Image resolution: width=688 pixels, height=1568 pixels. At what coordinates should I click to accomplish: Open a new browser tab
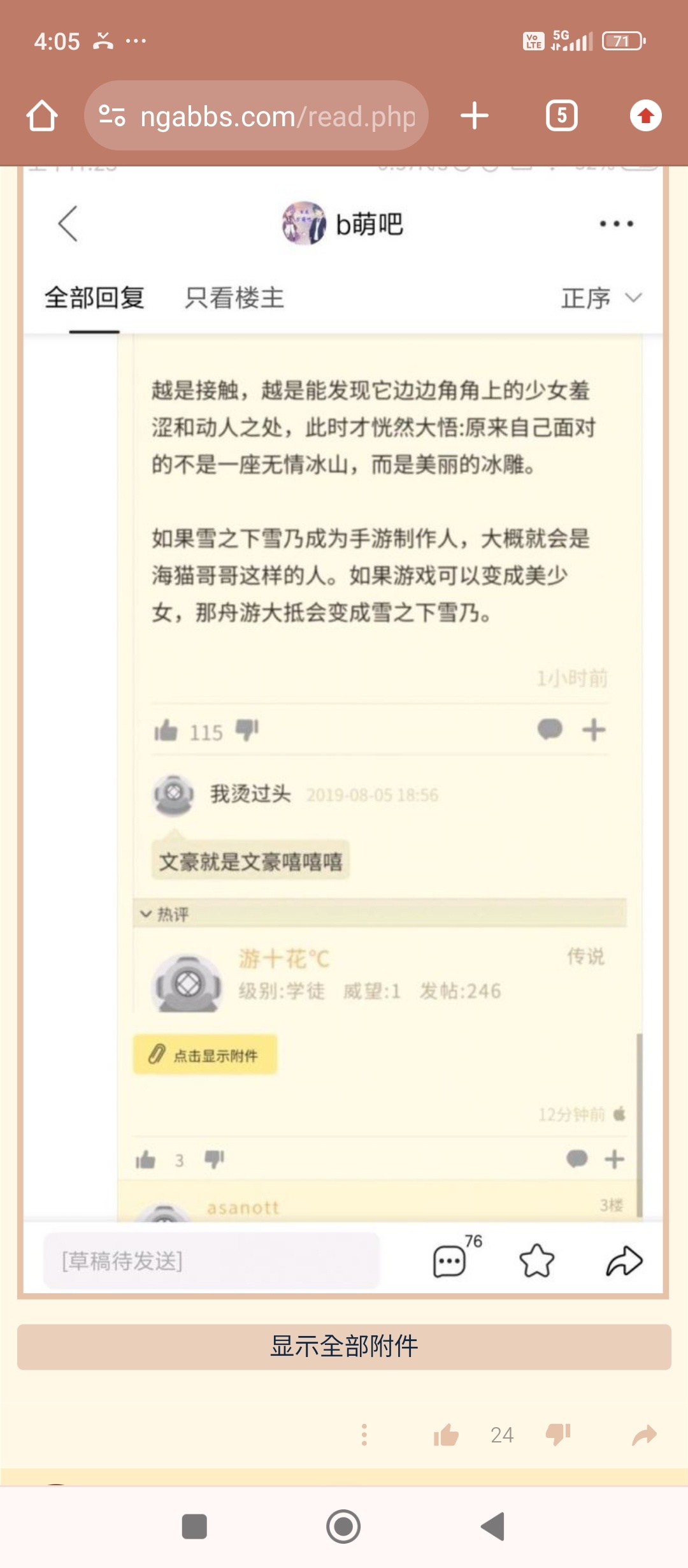click(x=475, y=116)
